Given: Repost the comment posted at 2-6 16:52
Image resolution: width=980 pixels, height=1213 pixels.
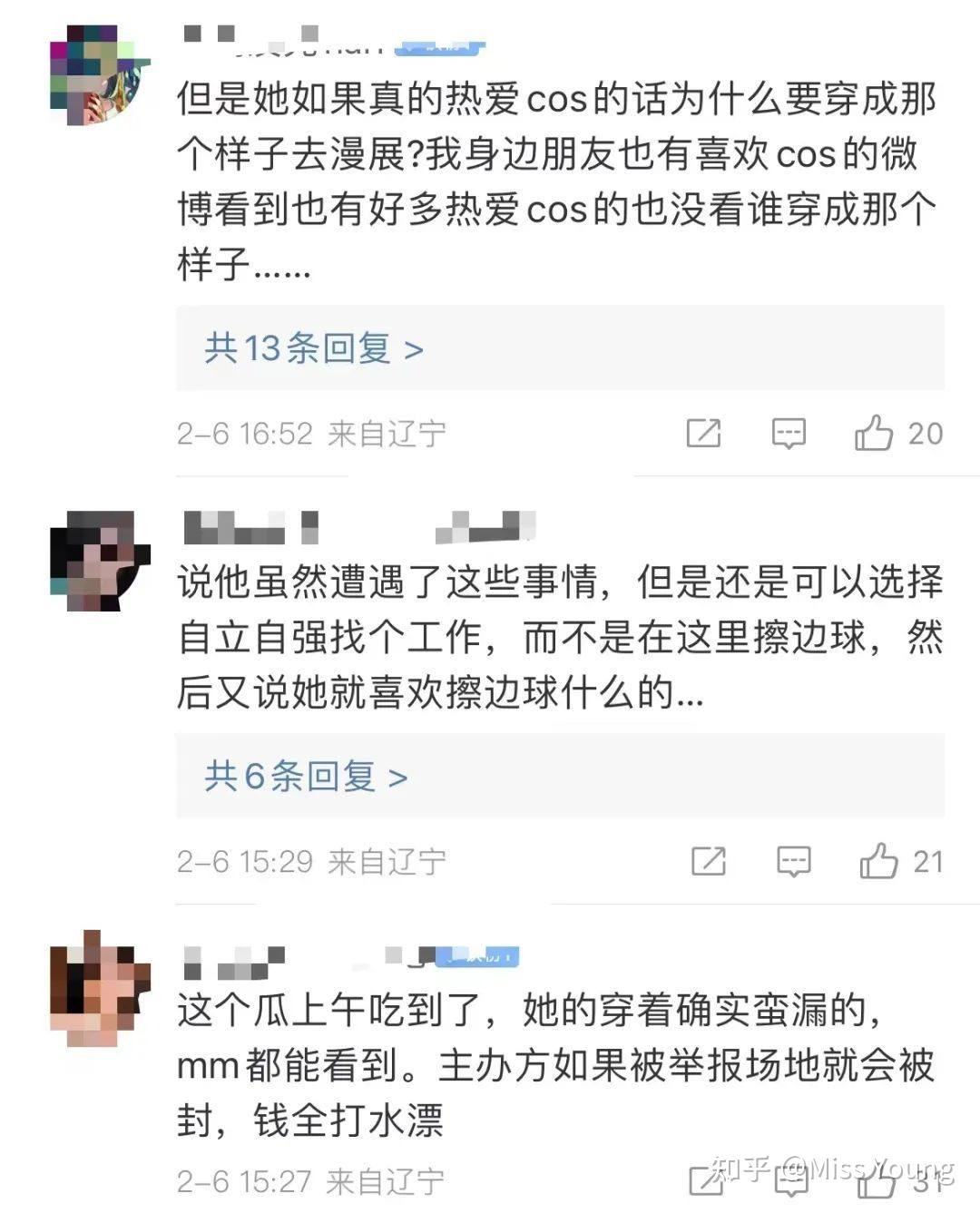Looking at the screenshot, I should (703, 434).
